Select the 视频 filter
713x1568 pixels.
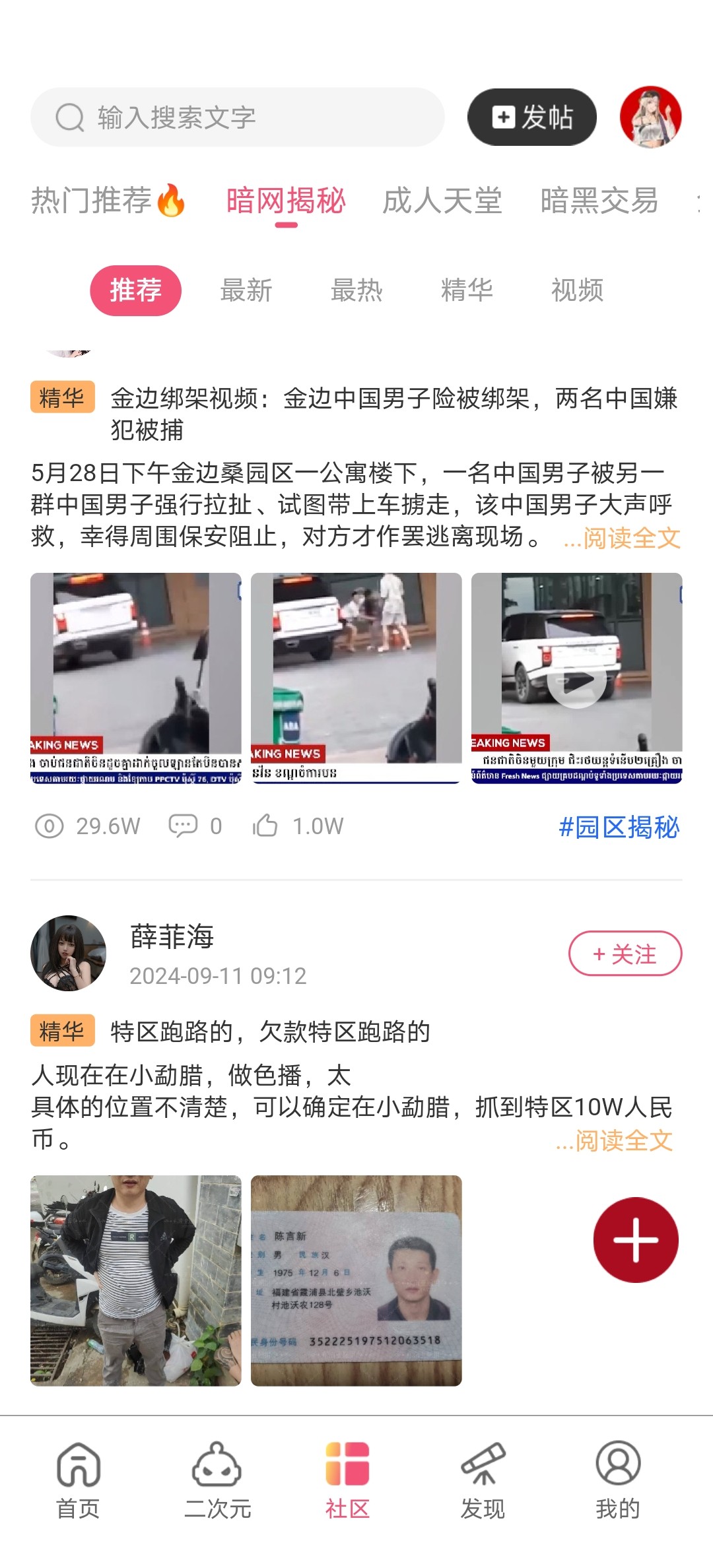[x=578, y=290]
